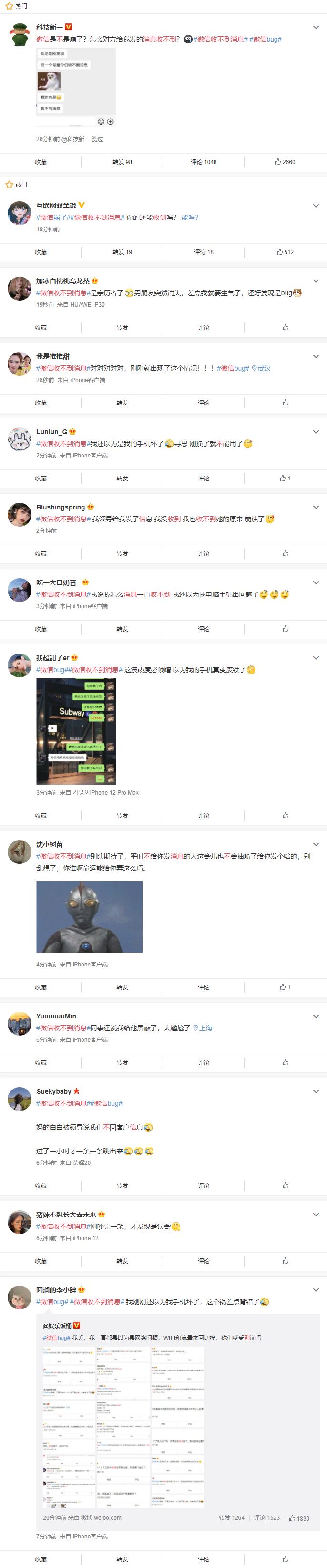
Task: View the Subway chat screenshot in 我超甜了er's post
Action: click(76, 731)
